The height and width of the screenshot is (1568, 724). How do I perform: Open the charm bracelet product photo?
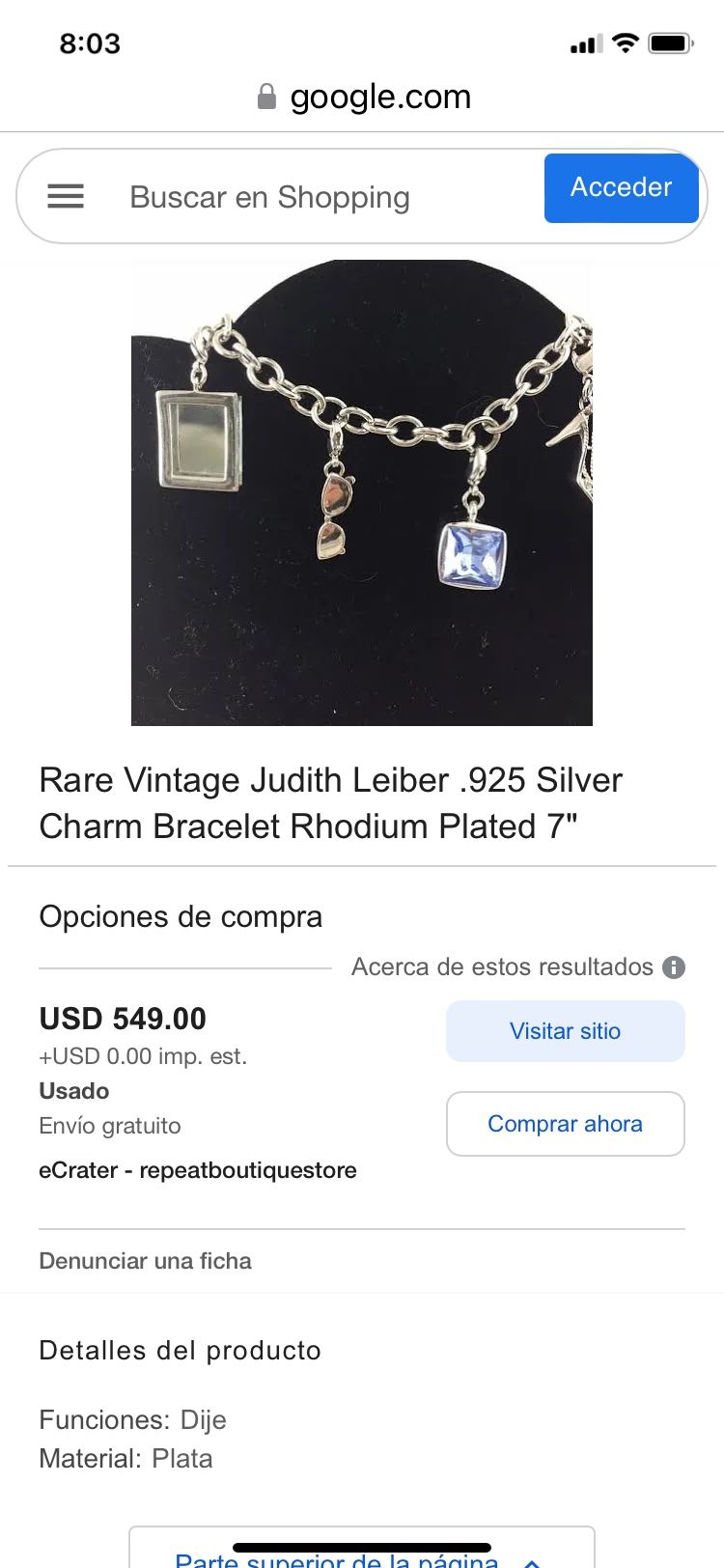tap(362, 492)
